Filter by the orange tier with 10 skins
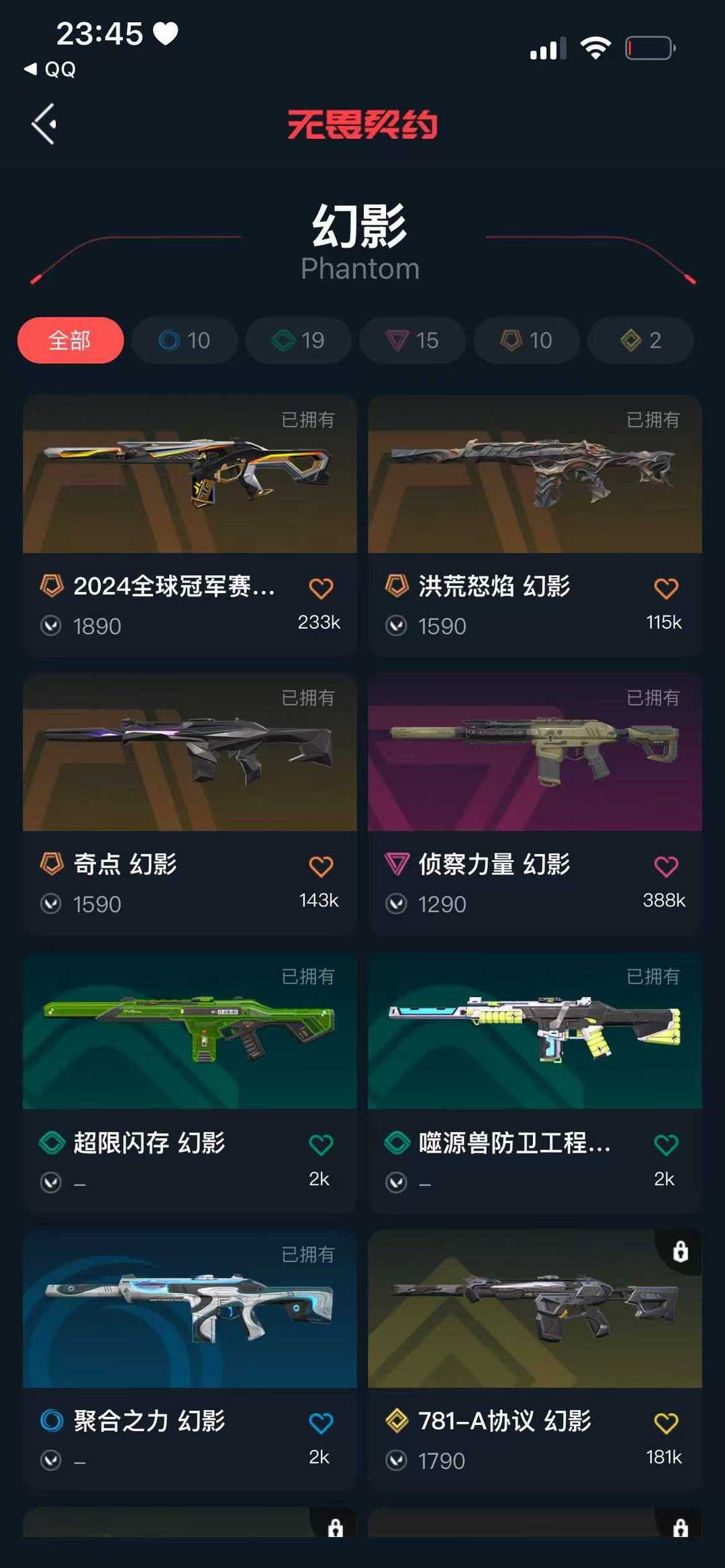 click(527, 340)
